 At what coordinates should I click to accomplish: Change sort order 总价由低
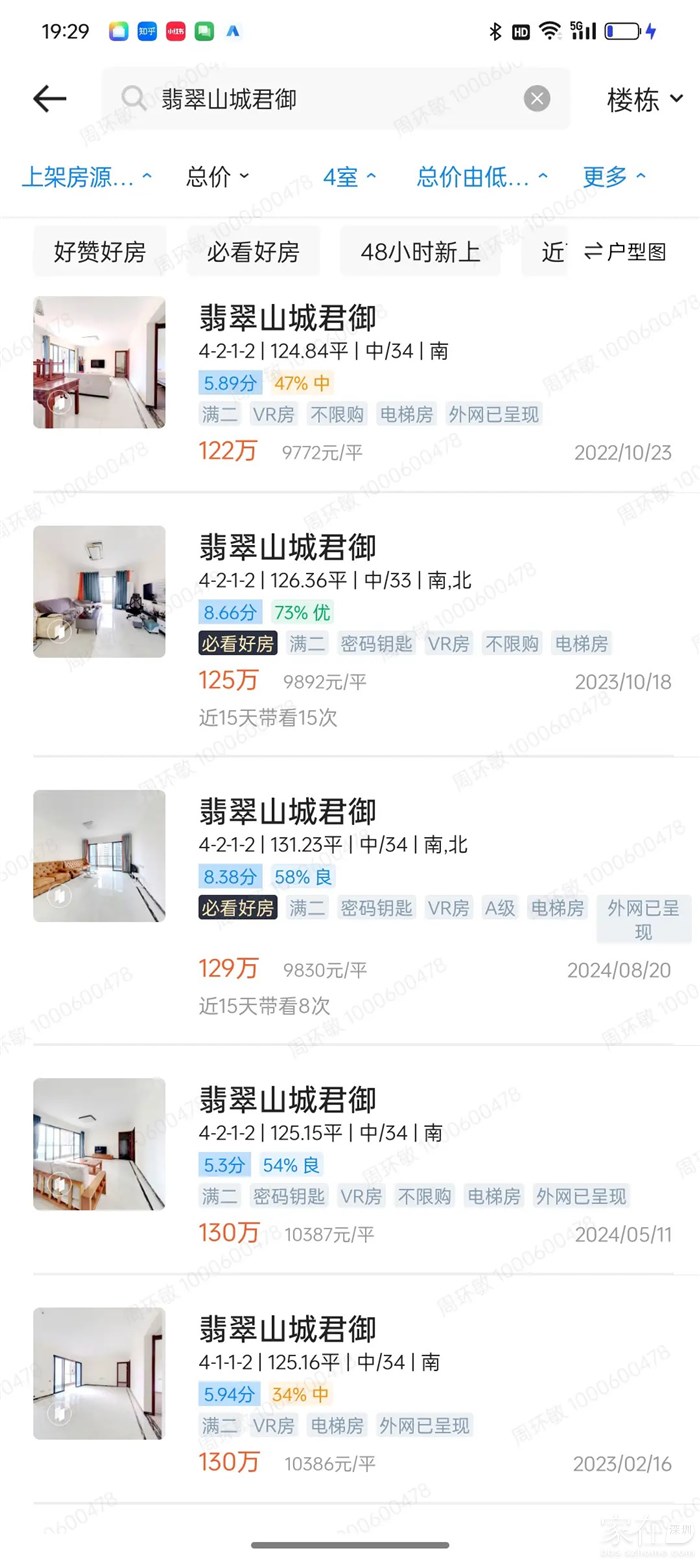click(482, 177)
